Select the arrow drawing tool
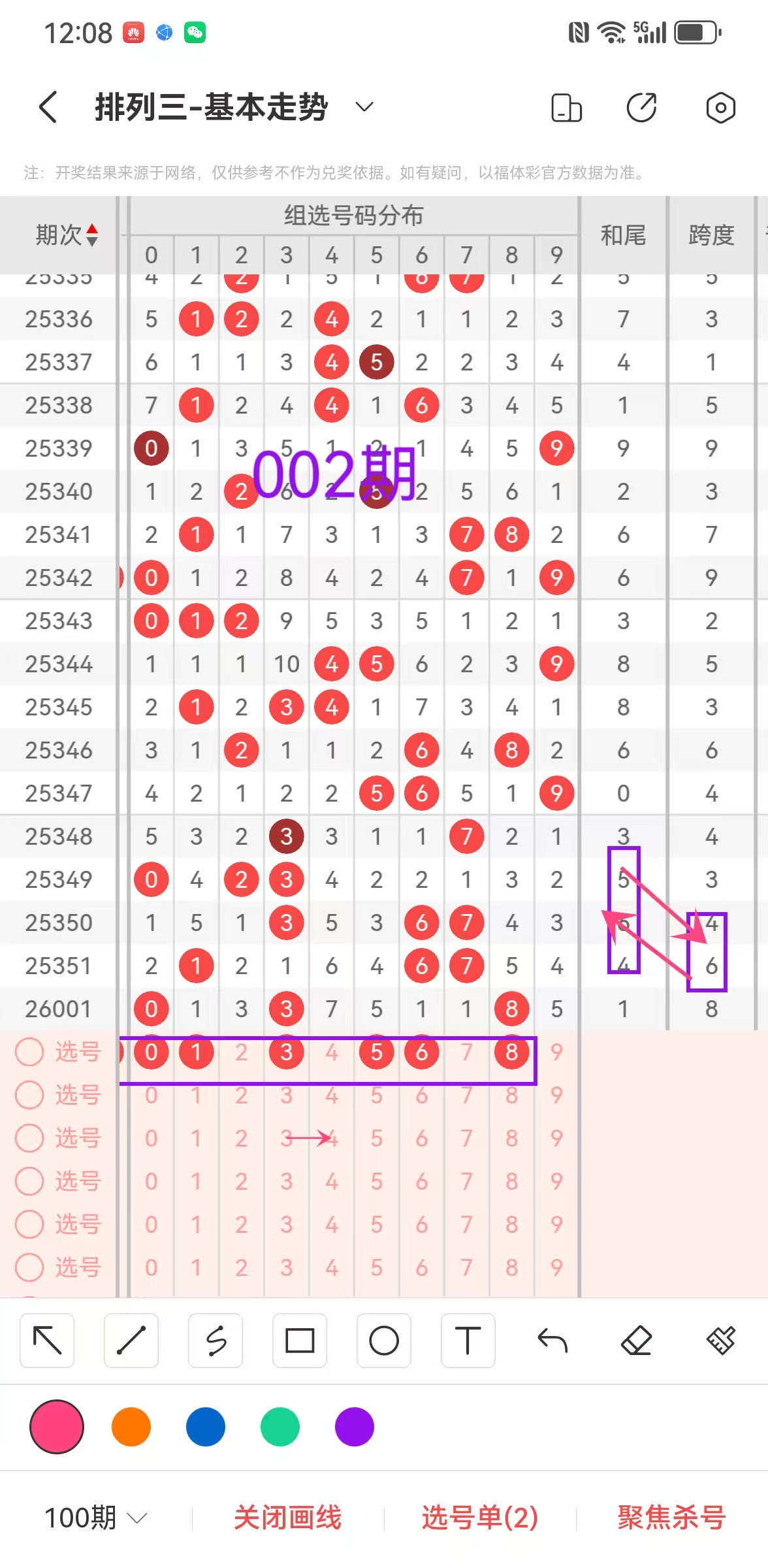This screenshot has width=768, height=1568. (47, 1341)
